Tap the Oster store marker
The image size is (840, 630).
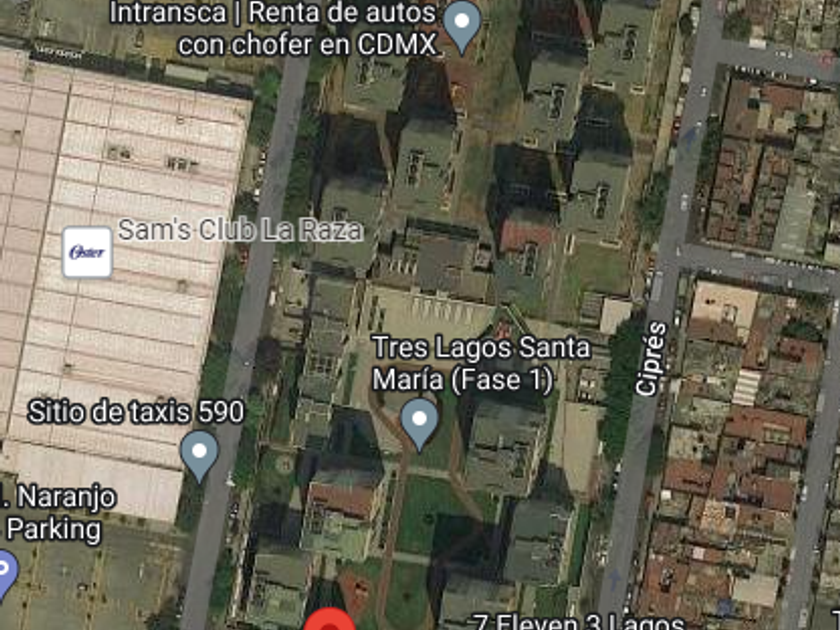[87, 252]
